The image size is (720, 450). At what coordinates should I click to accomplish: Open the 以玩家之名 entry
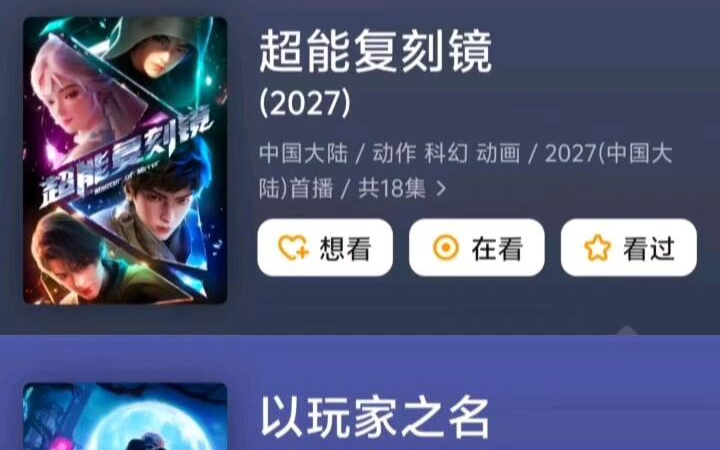pos(375,417)
